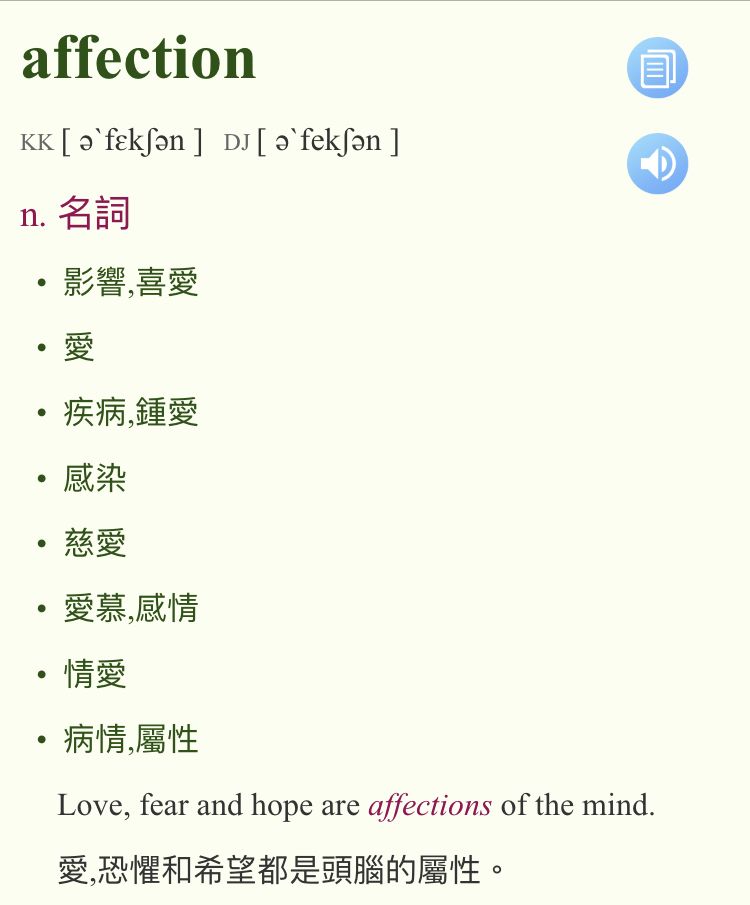This screenshot has height=905, width=750.
Task: Play the pronunciation audio for affection
Action: point(657,163)
